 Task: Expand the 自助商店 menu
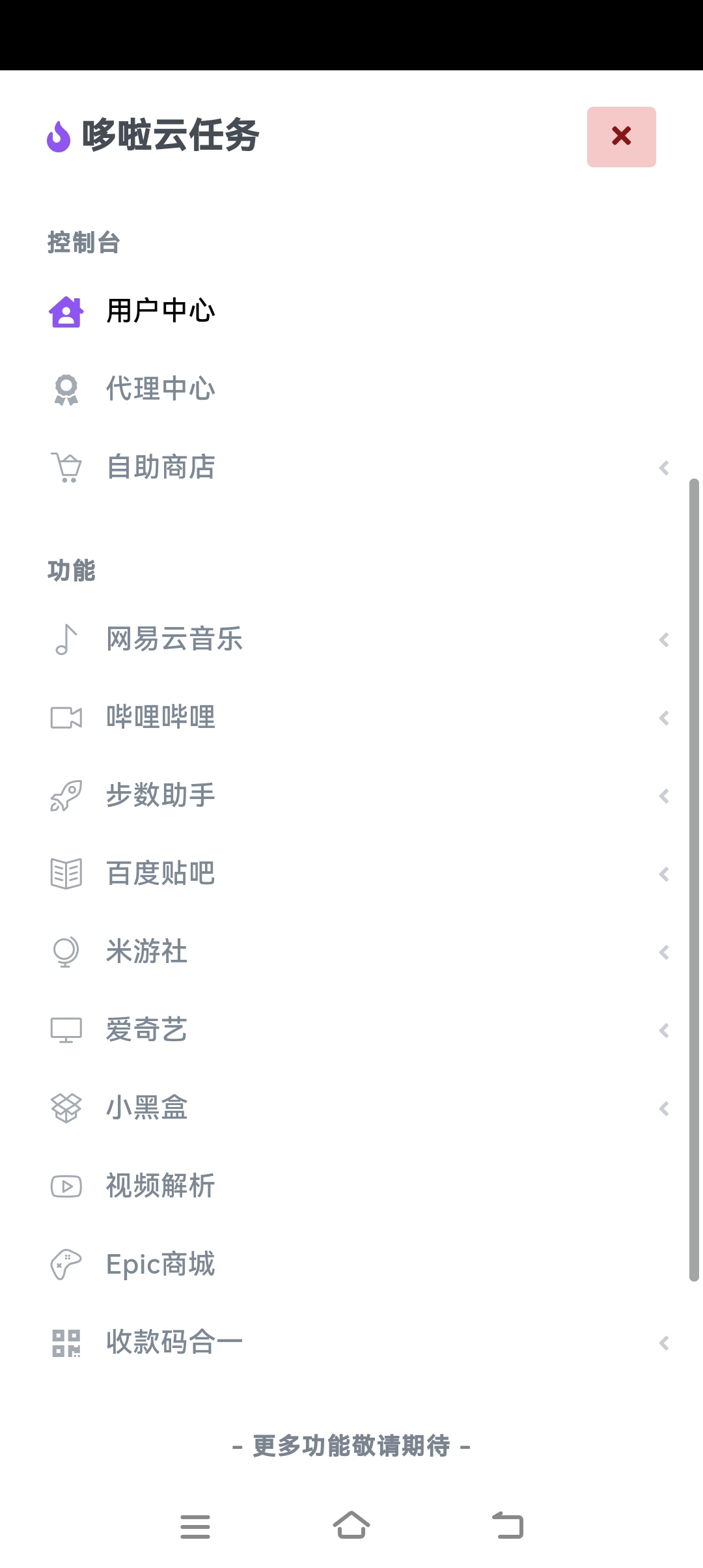click(x=351, y=467)
